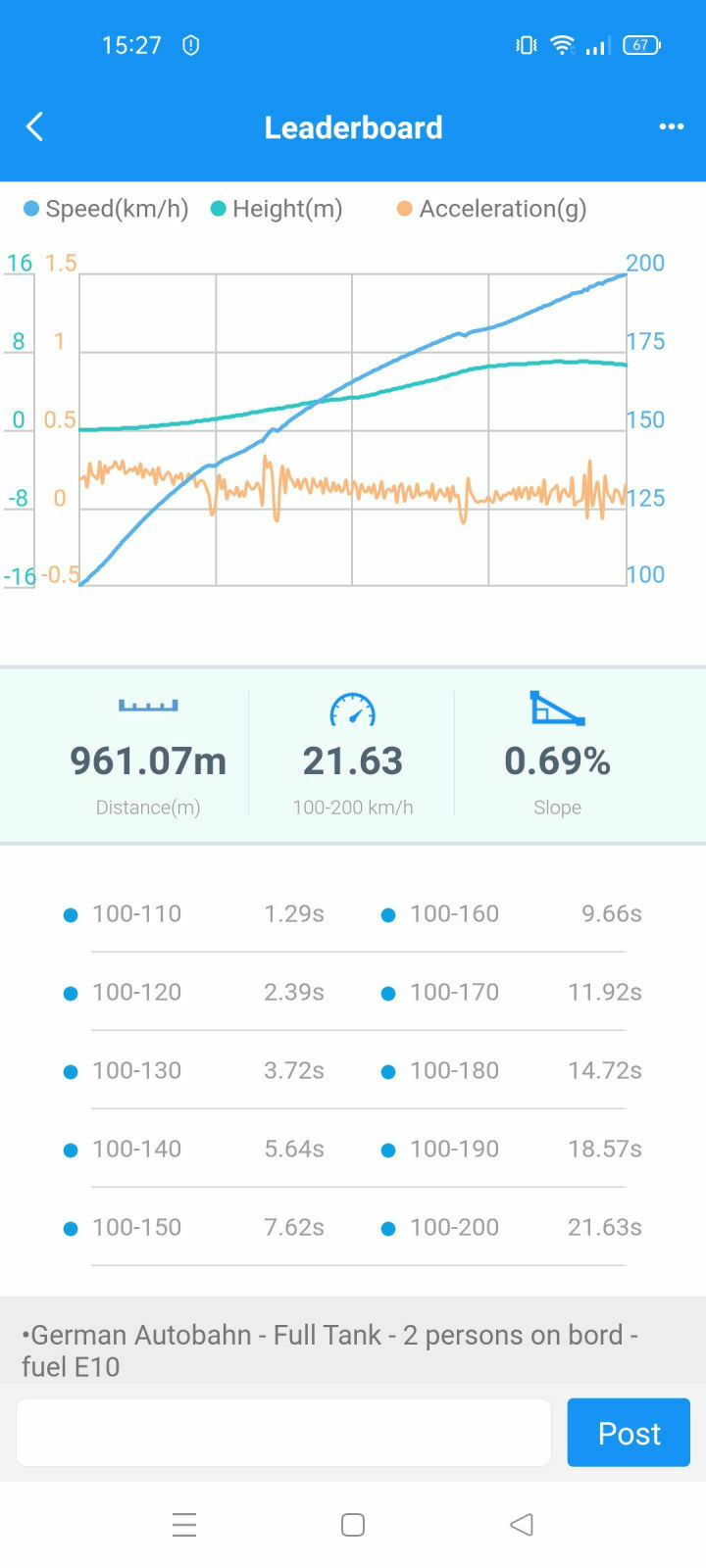The height and width of the screenshot is (1568, 706).
Task: Go back from the Leaderboard screen
Action: click(x=35, y=126)
